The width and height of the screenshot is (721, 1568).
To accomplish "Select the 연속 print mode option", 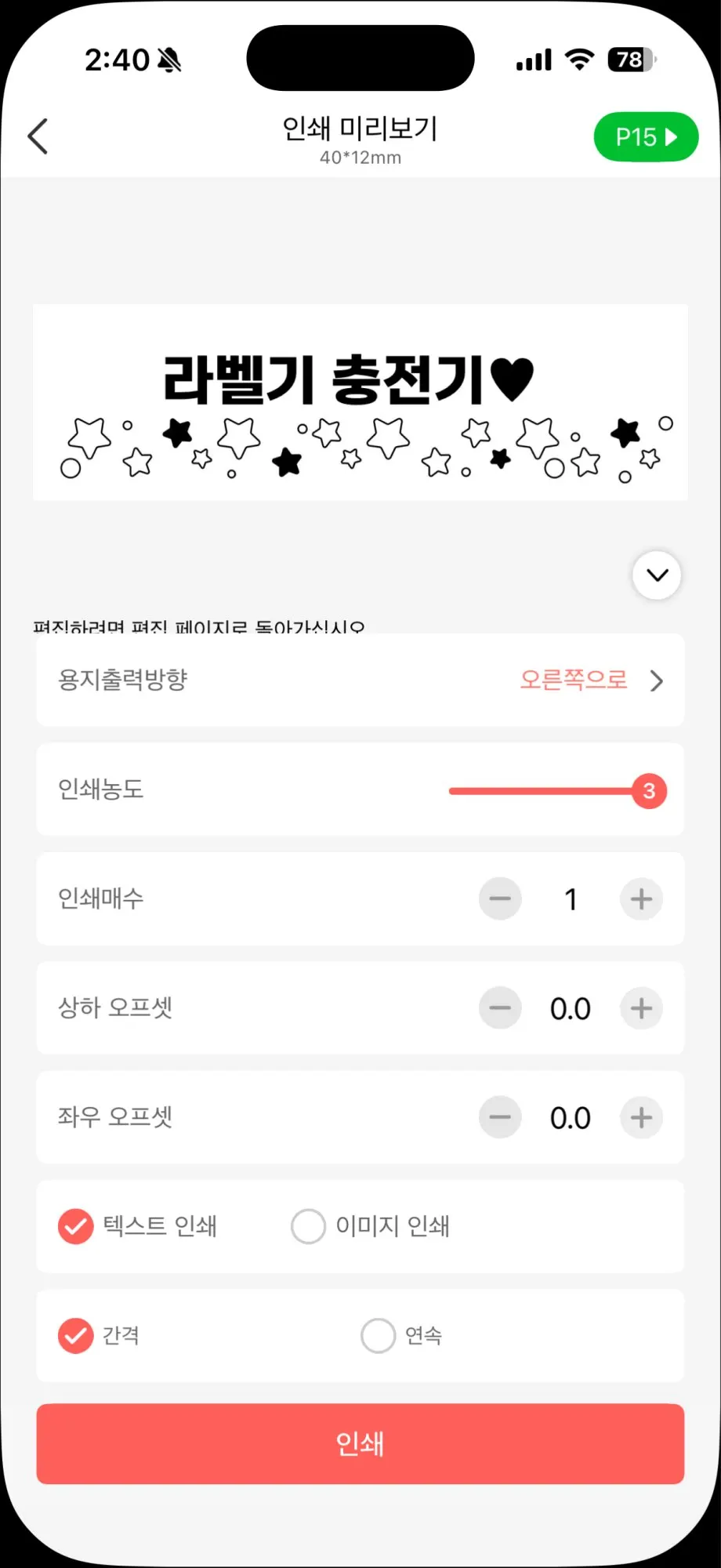I will point(379,1335).
